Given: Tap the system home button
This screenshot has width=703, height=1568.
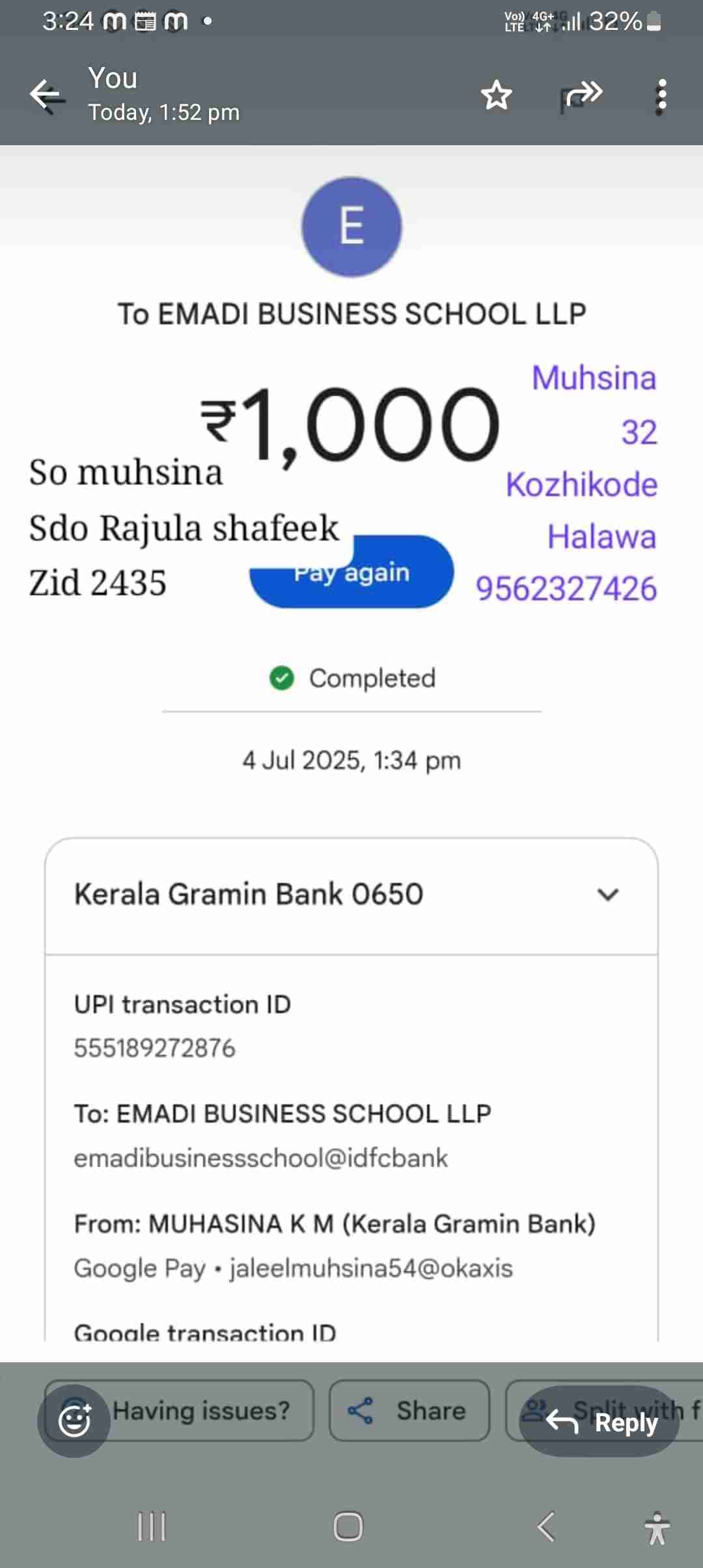Looking at the screenshot, I should pos(348,1526).
